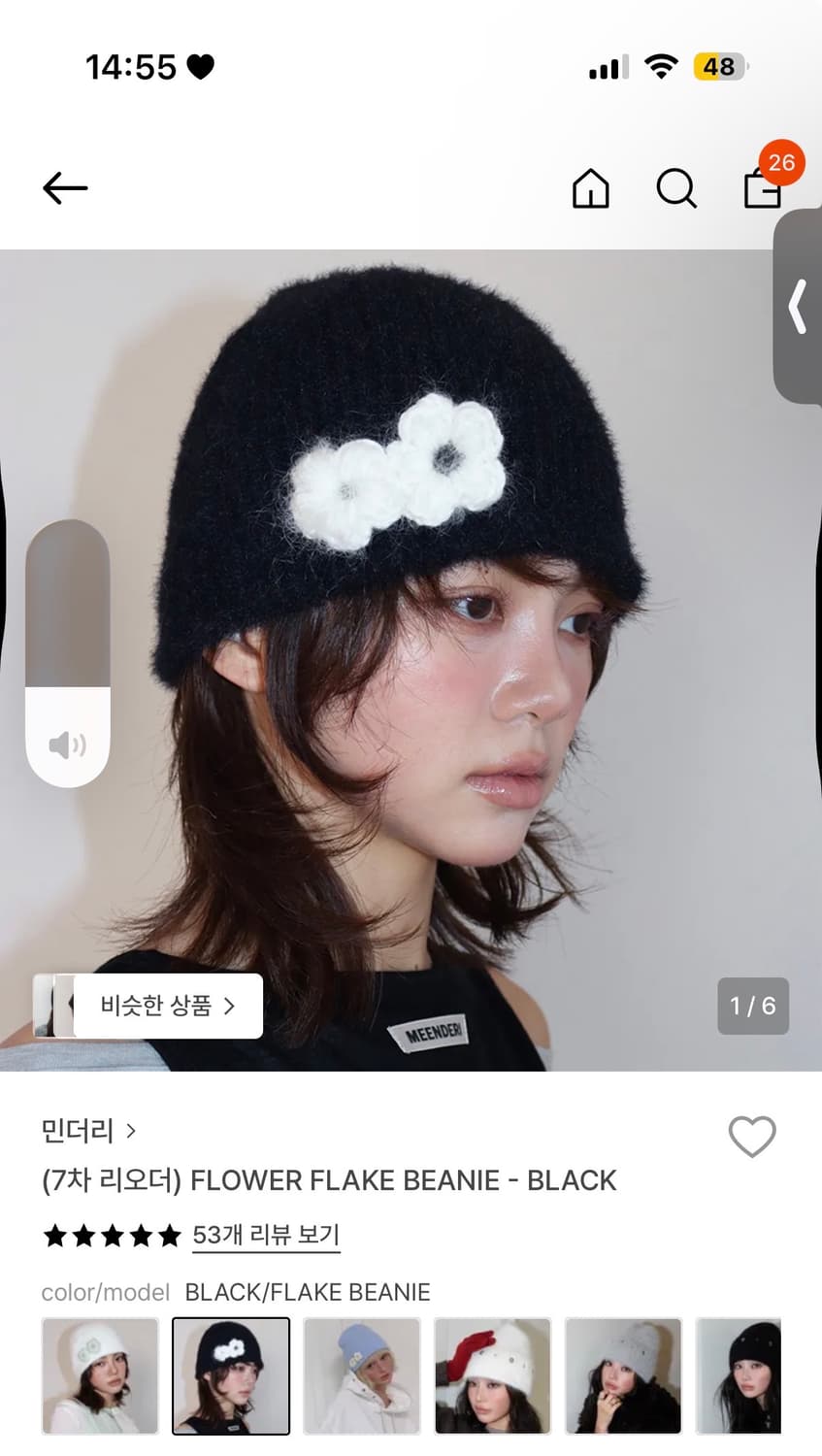Open the home screen icon
This screenshot has height=1456, width=822.
[591, 189]
